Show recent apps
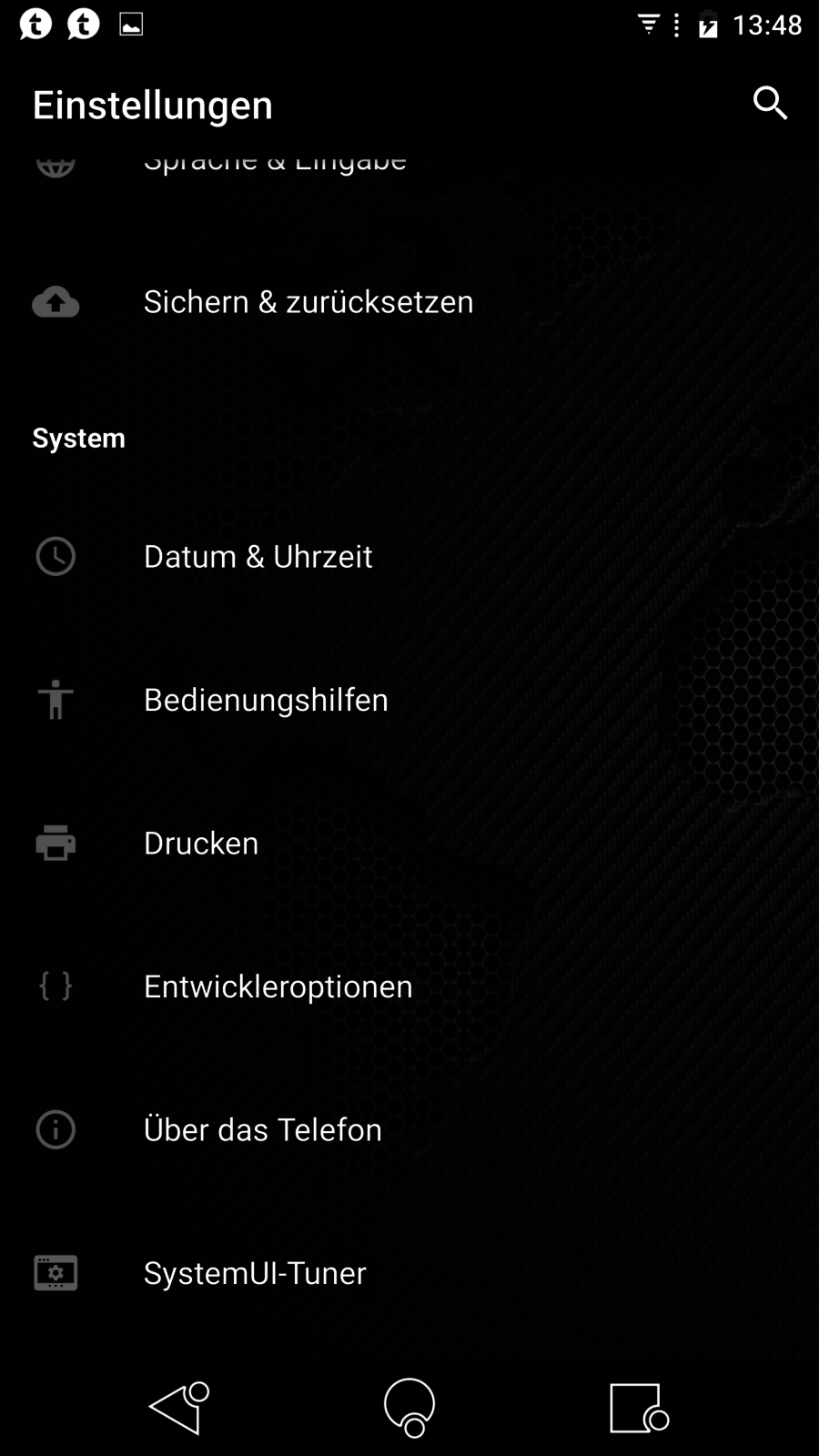 (x=638, y=1408)
